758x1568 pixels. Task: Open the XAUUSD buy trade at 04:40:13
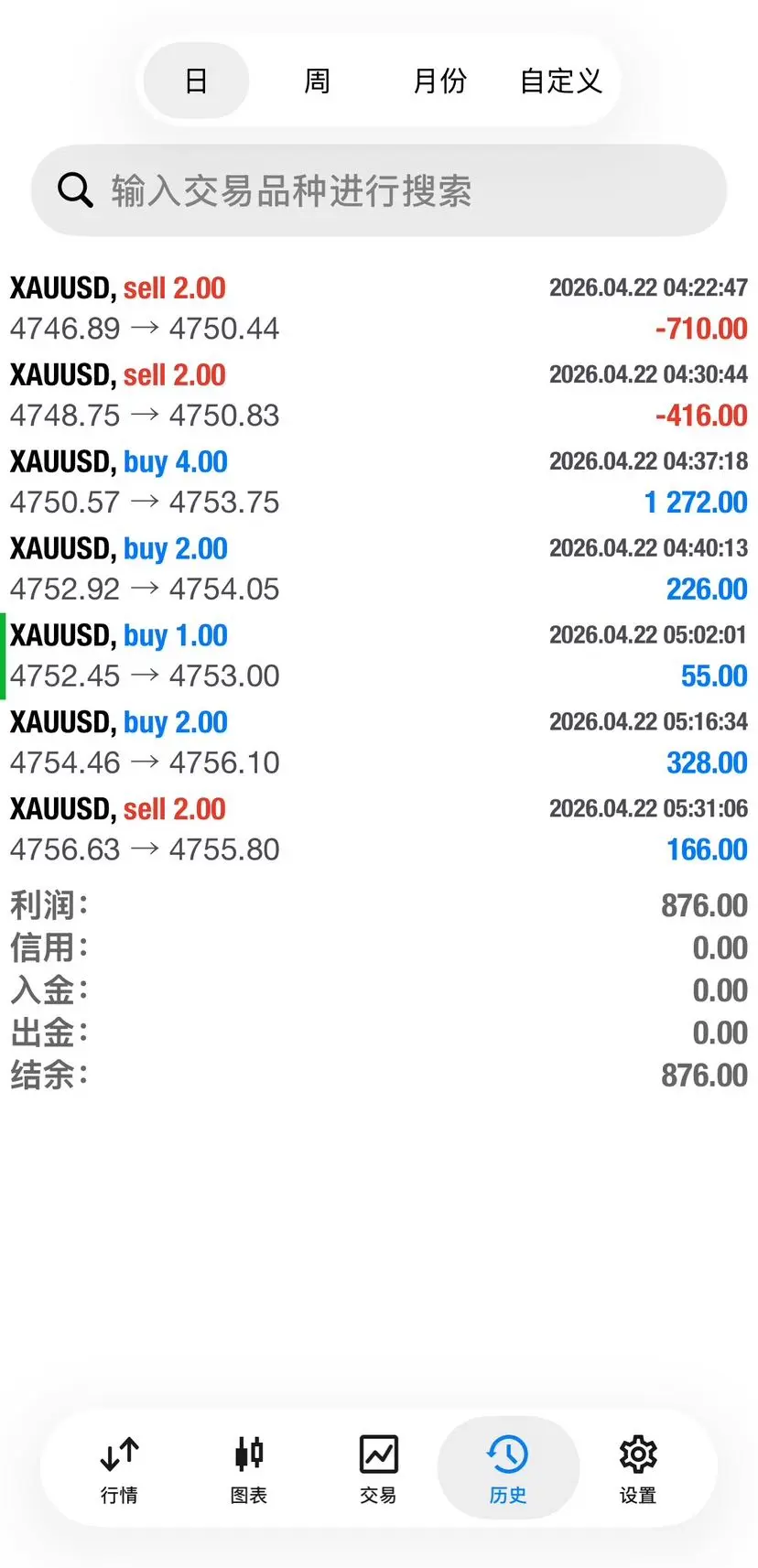point(379,569)
